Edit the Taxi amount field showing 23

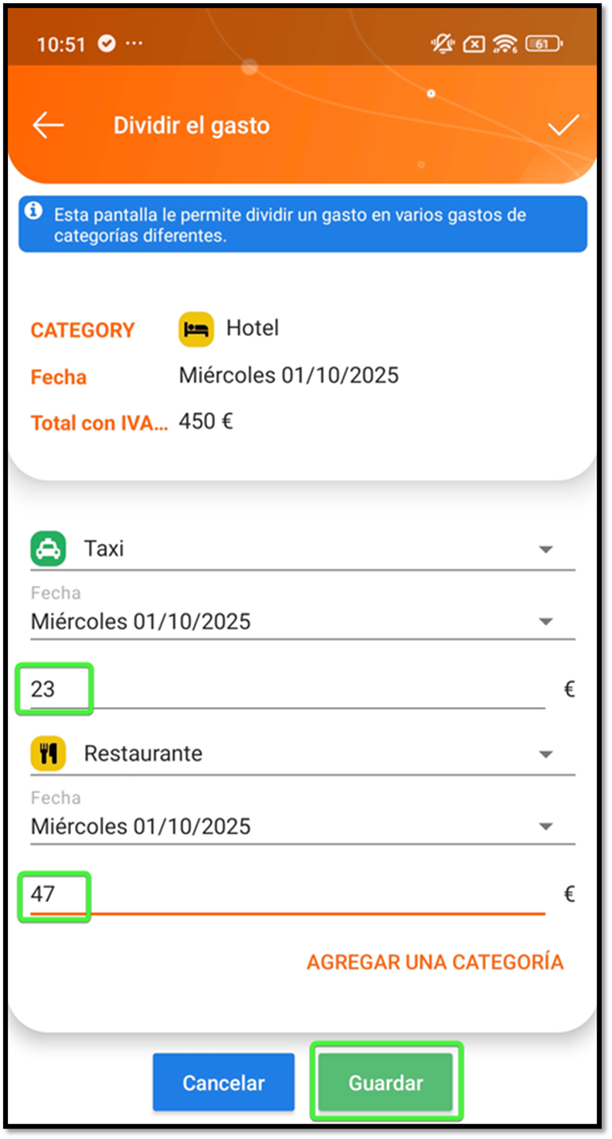tap(286, 690)
